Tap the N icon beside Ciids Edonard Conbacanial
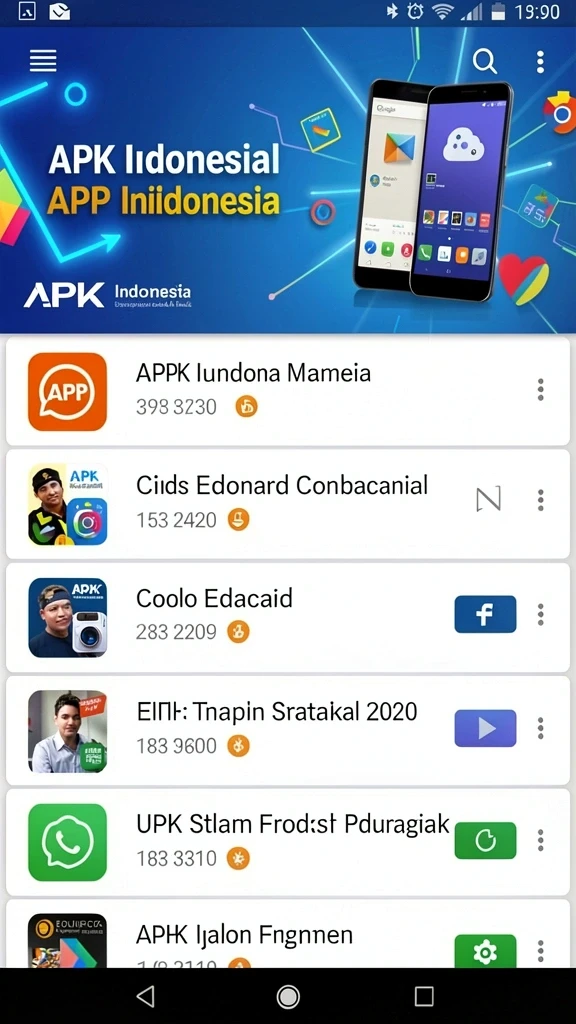The width and height of the screenshot is (576, 1024). pyautogui.click(x=488, y=500)
